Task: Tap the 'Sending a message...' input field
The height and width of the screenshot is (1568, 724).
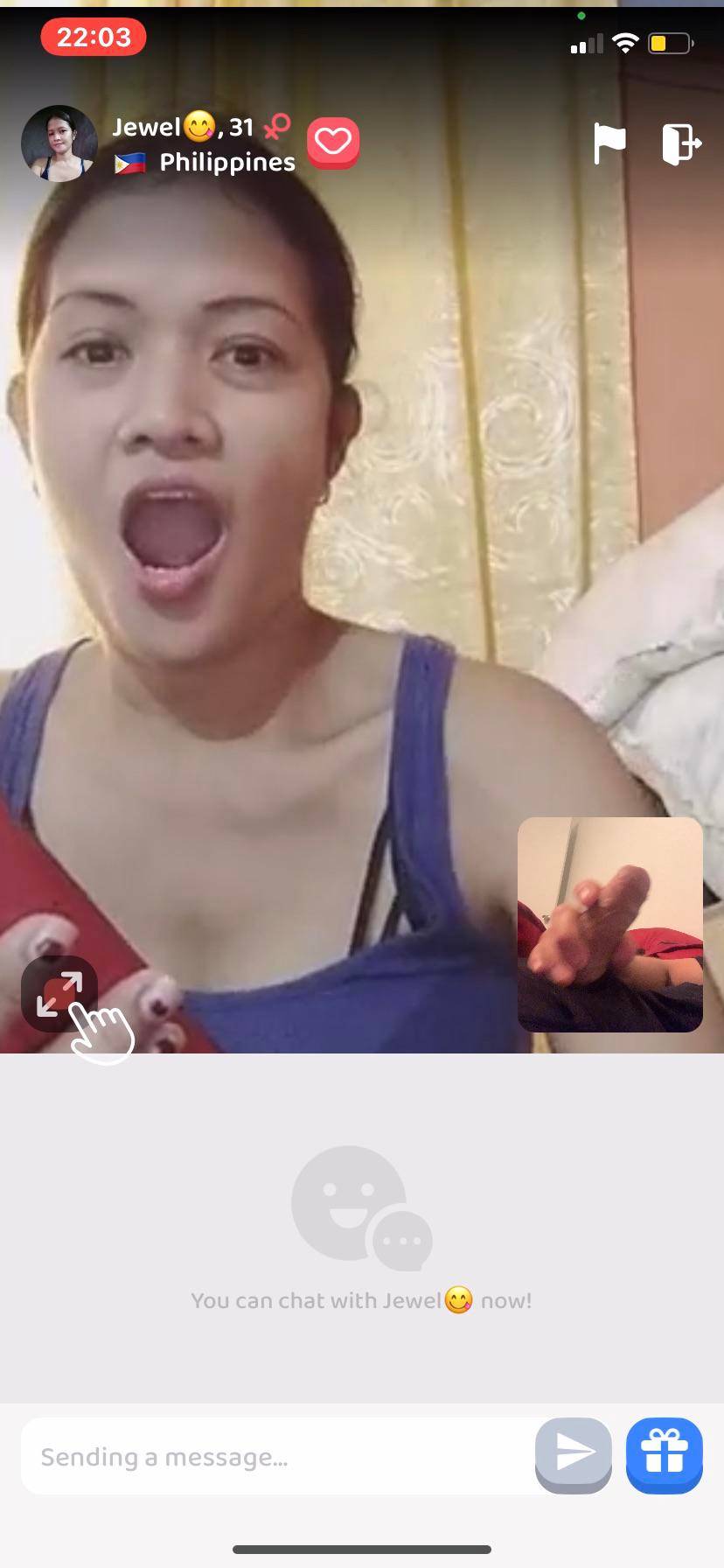Action: coord(262,1456)
